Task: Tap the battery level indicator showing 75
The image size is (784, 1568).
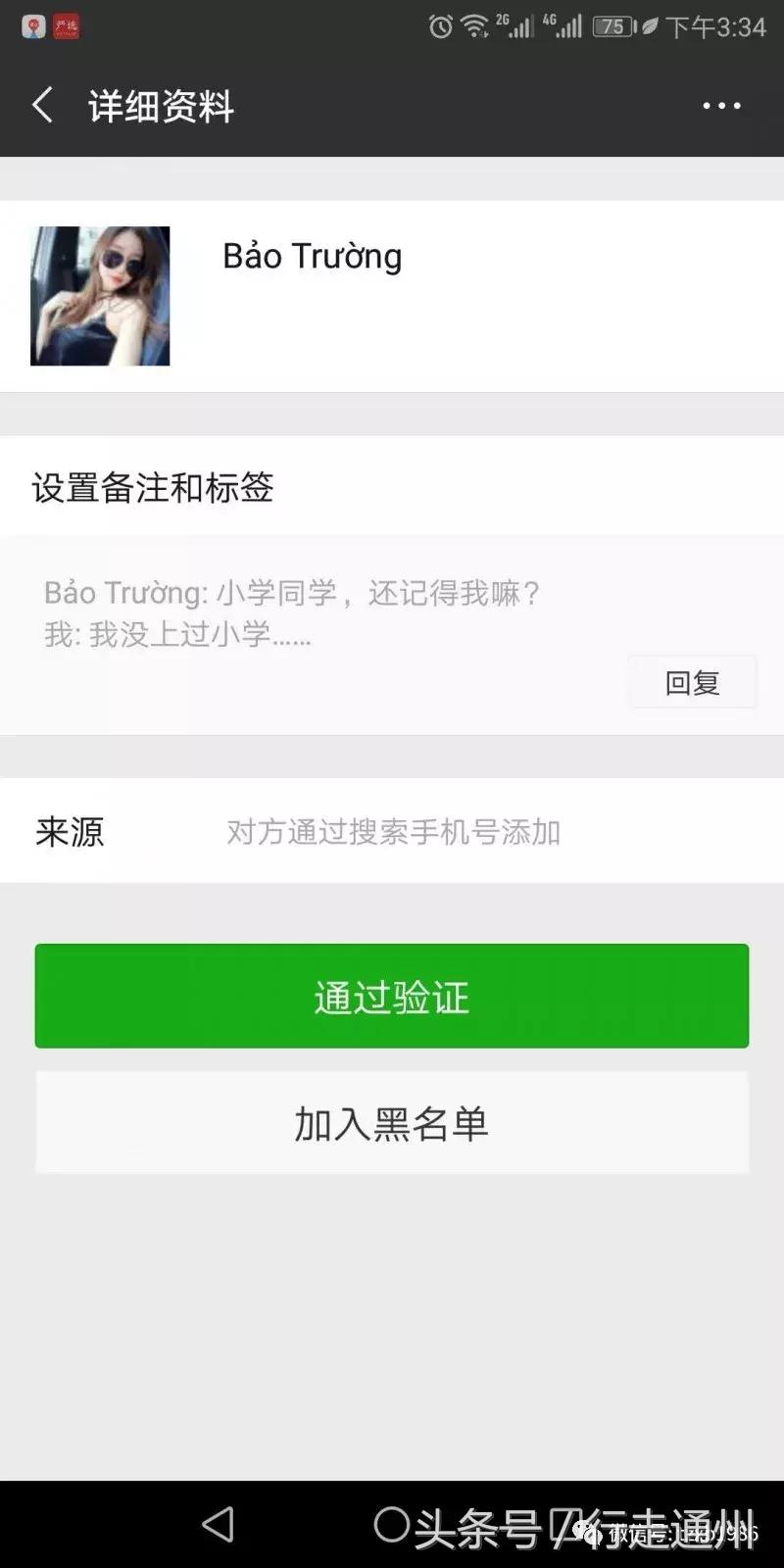Action: coord(614,26)
